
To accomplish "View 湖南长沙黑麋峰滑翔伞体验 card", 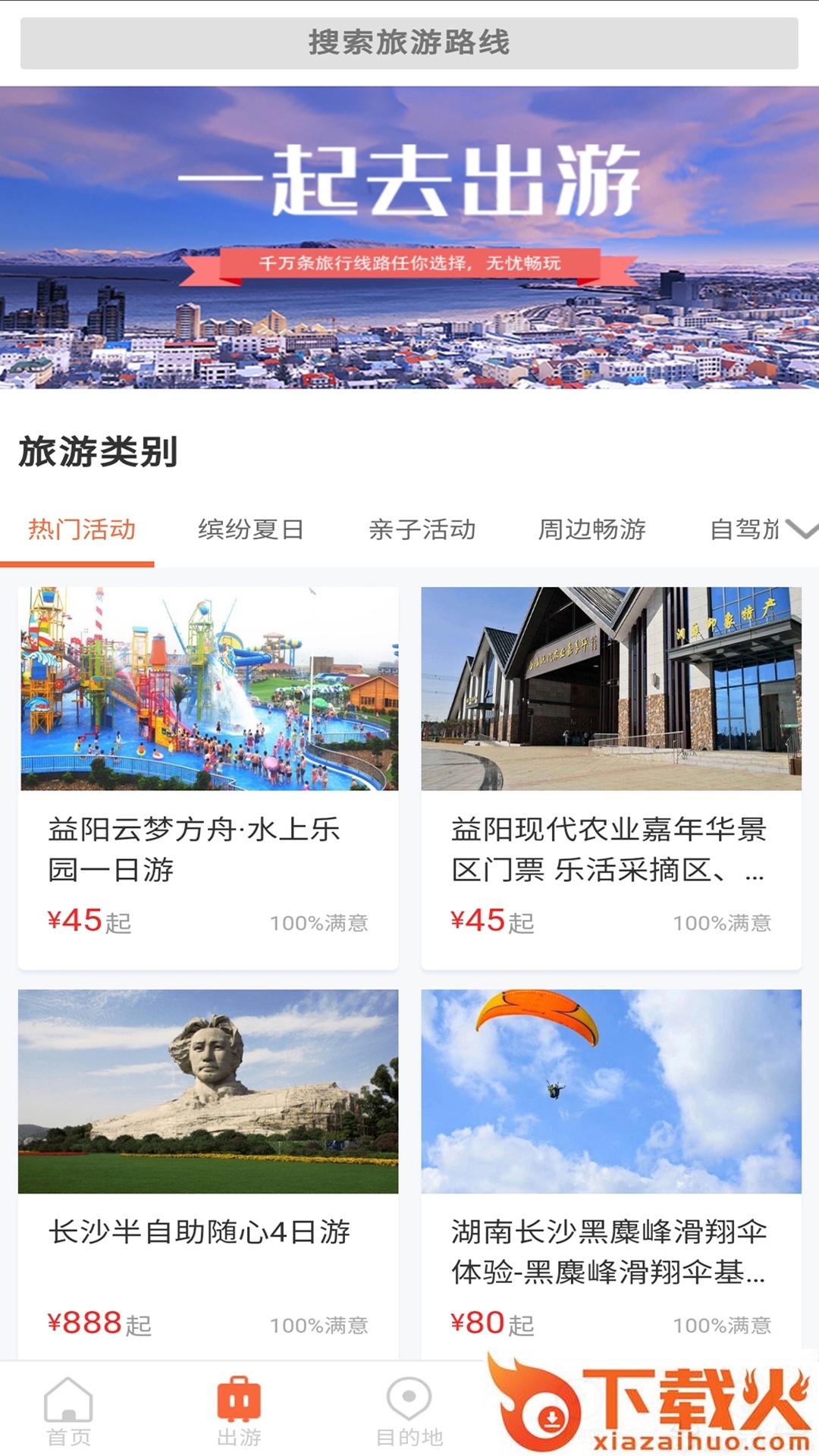I will 611,1175.
